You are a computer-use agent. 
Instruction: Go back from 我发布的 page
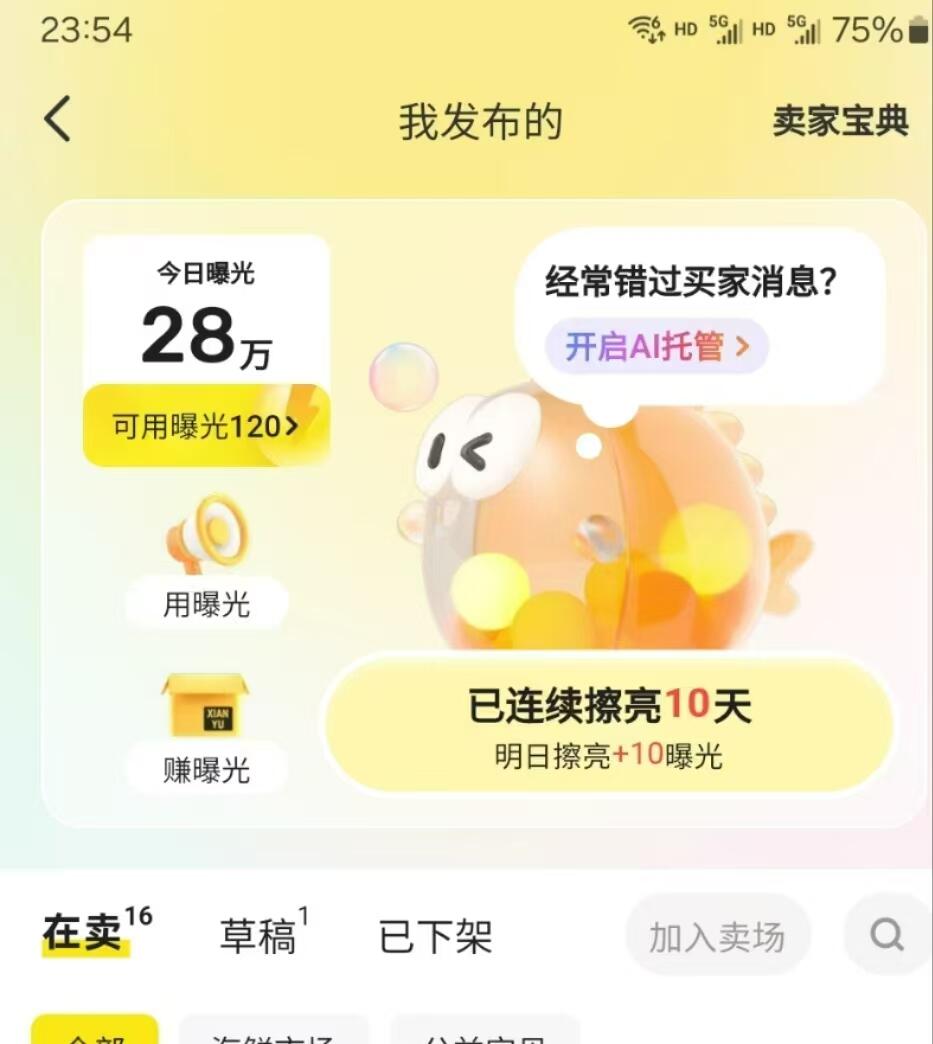(58, 121)
